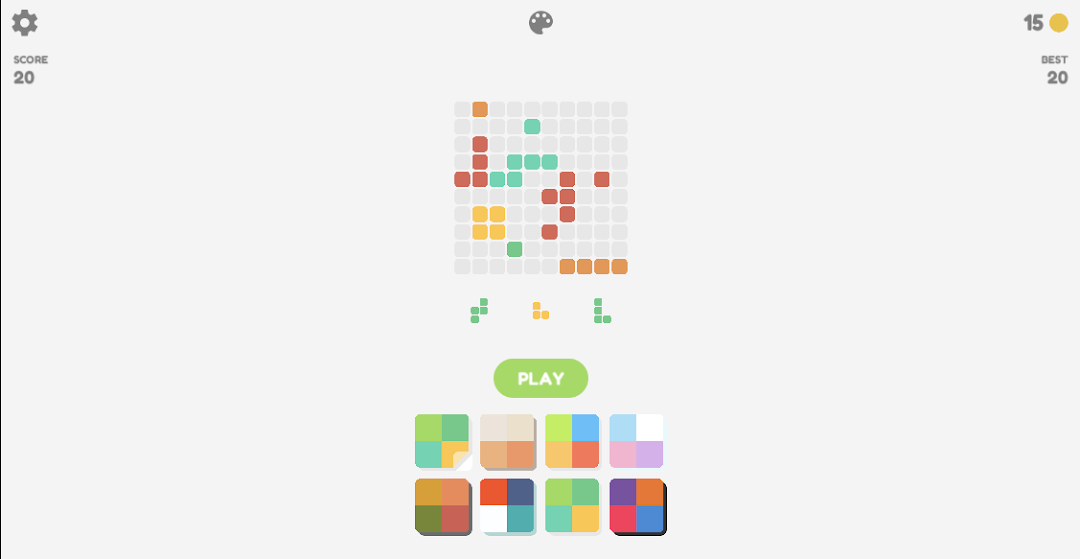Open the settings gear
This screenshot has width=1080, height=559.
click(24, 23)
